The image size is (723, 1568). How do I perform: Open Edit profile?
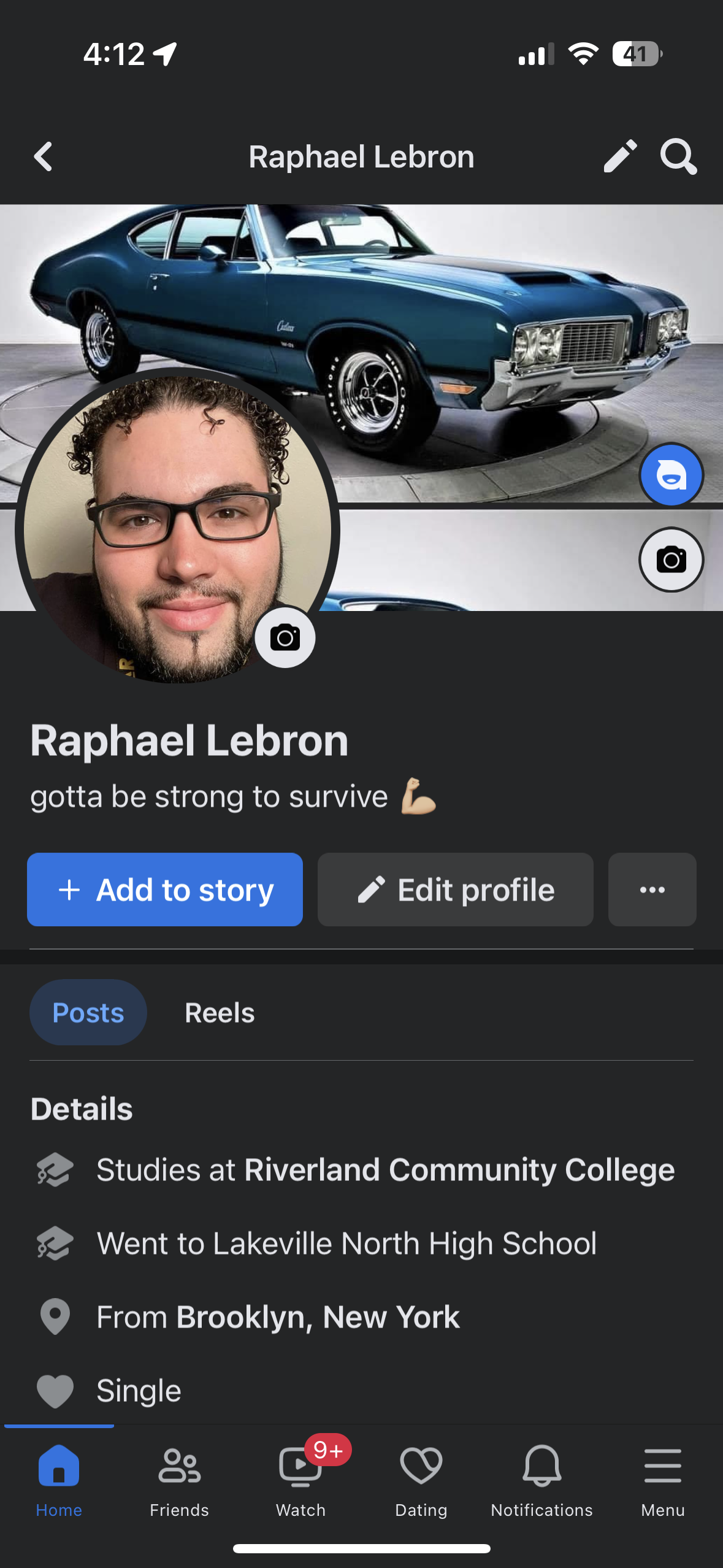[x=456, y=890]
